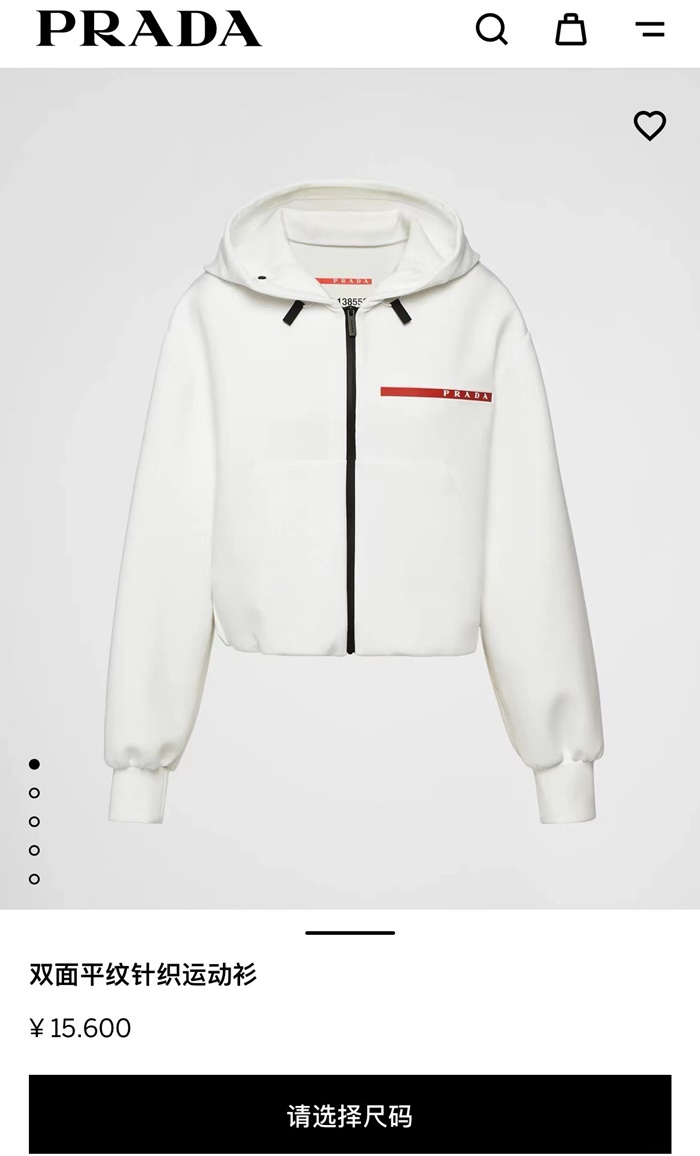Open the search magnifier icon

click(491, 30)
